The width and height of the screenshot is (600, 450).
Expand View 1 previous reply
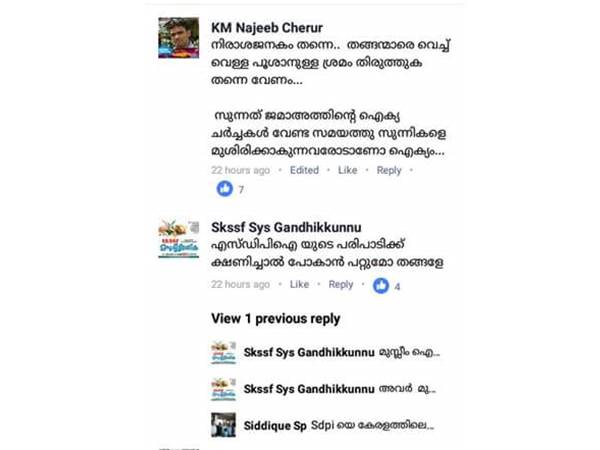[x=275, y=319]
